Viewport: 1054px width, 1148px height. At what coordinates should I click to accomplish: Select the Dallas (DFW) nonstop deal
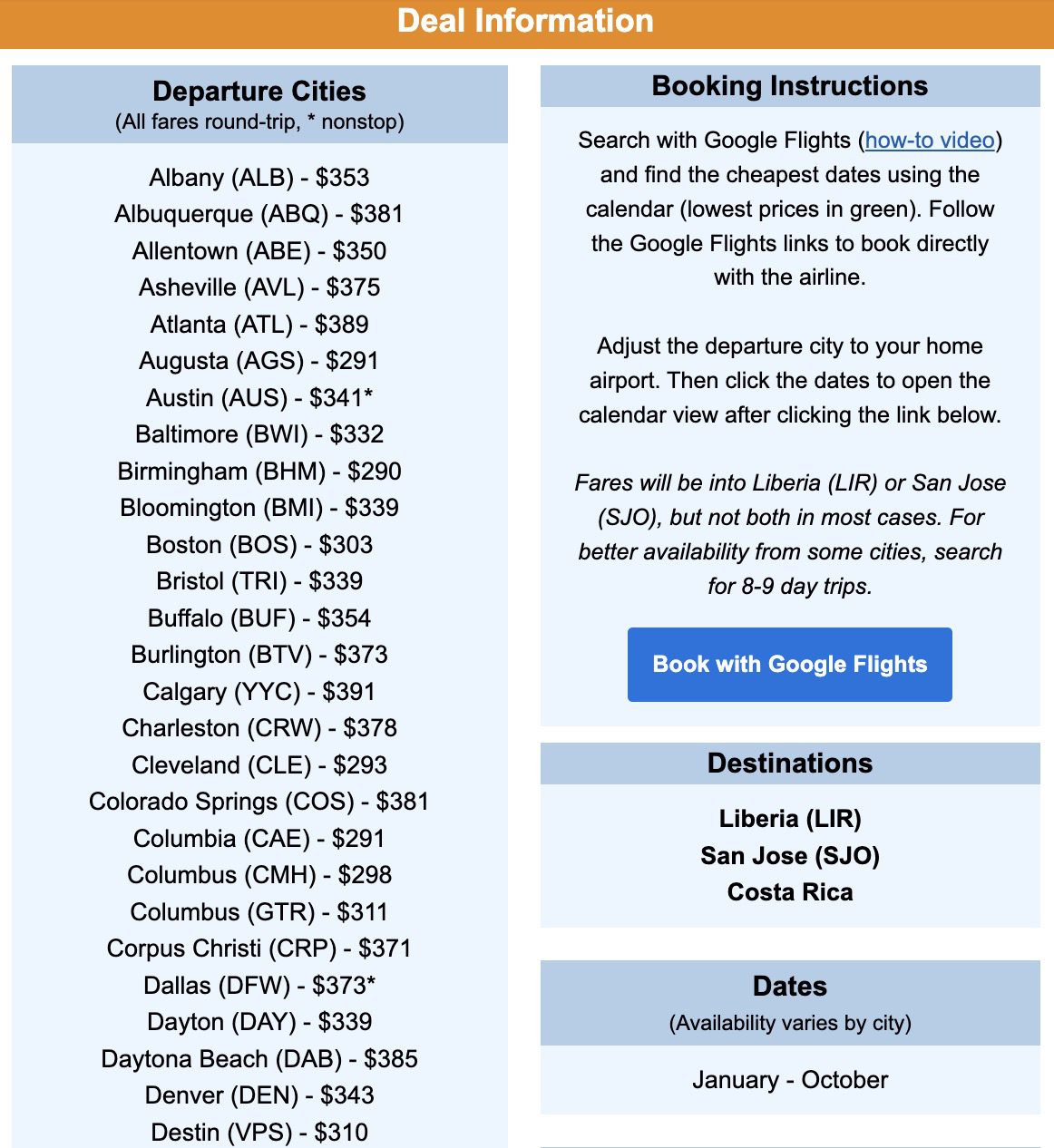tap(259, 985)
